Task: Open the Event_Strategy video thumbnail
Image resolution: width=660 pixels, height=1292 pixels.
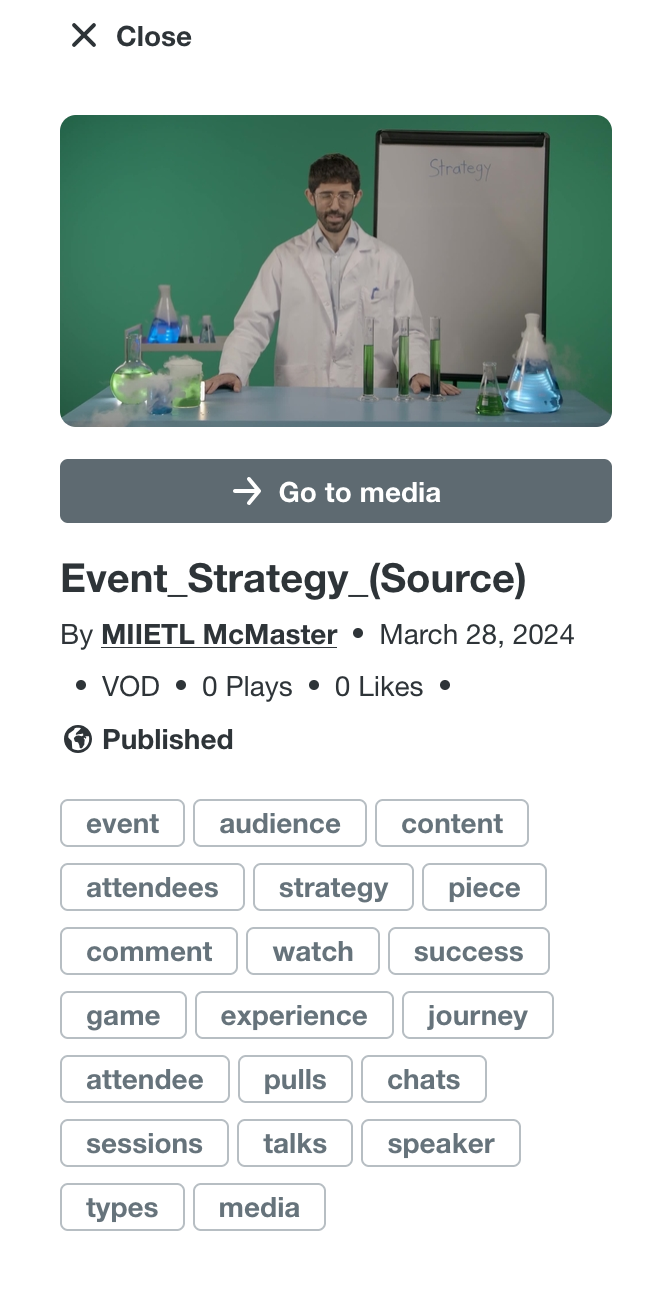Action: [336, 271]
